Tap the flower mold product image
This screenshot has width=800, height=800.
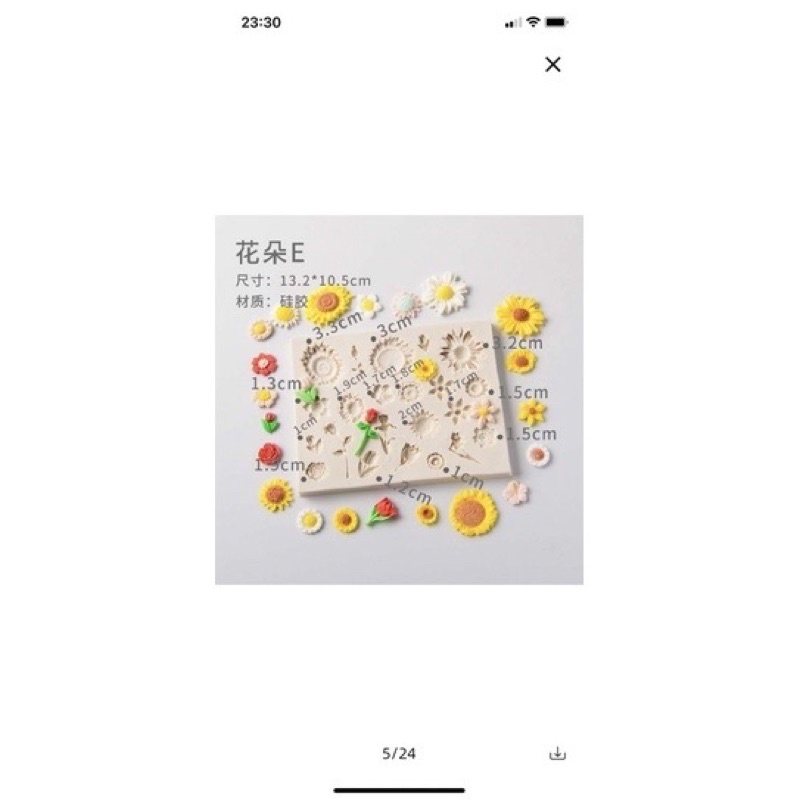coord(399,400)
